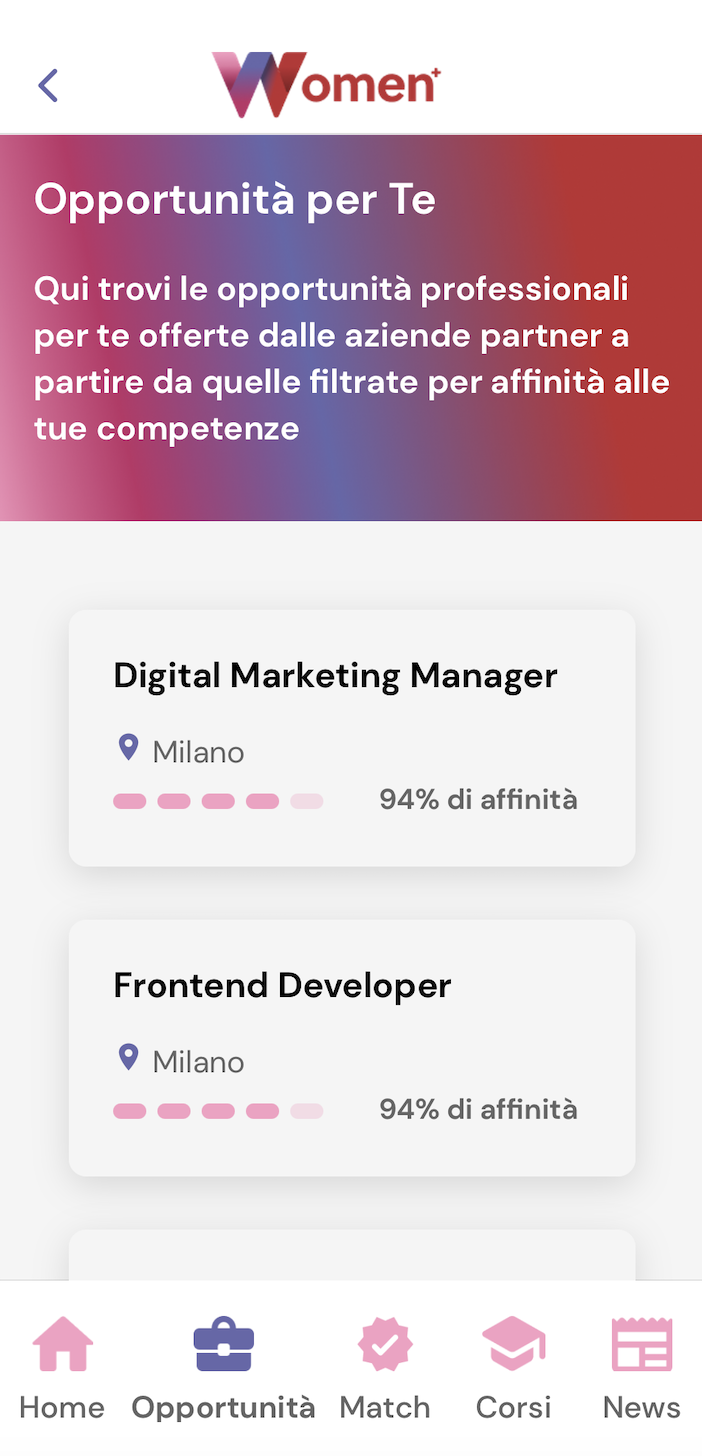Open the Digital Marketing Manager opportunity
This screenshot has height=1456, width=702.
[x=352, y=738]
